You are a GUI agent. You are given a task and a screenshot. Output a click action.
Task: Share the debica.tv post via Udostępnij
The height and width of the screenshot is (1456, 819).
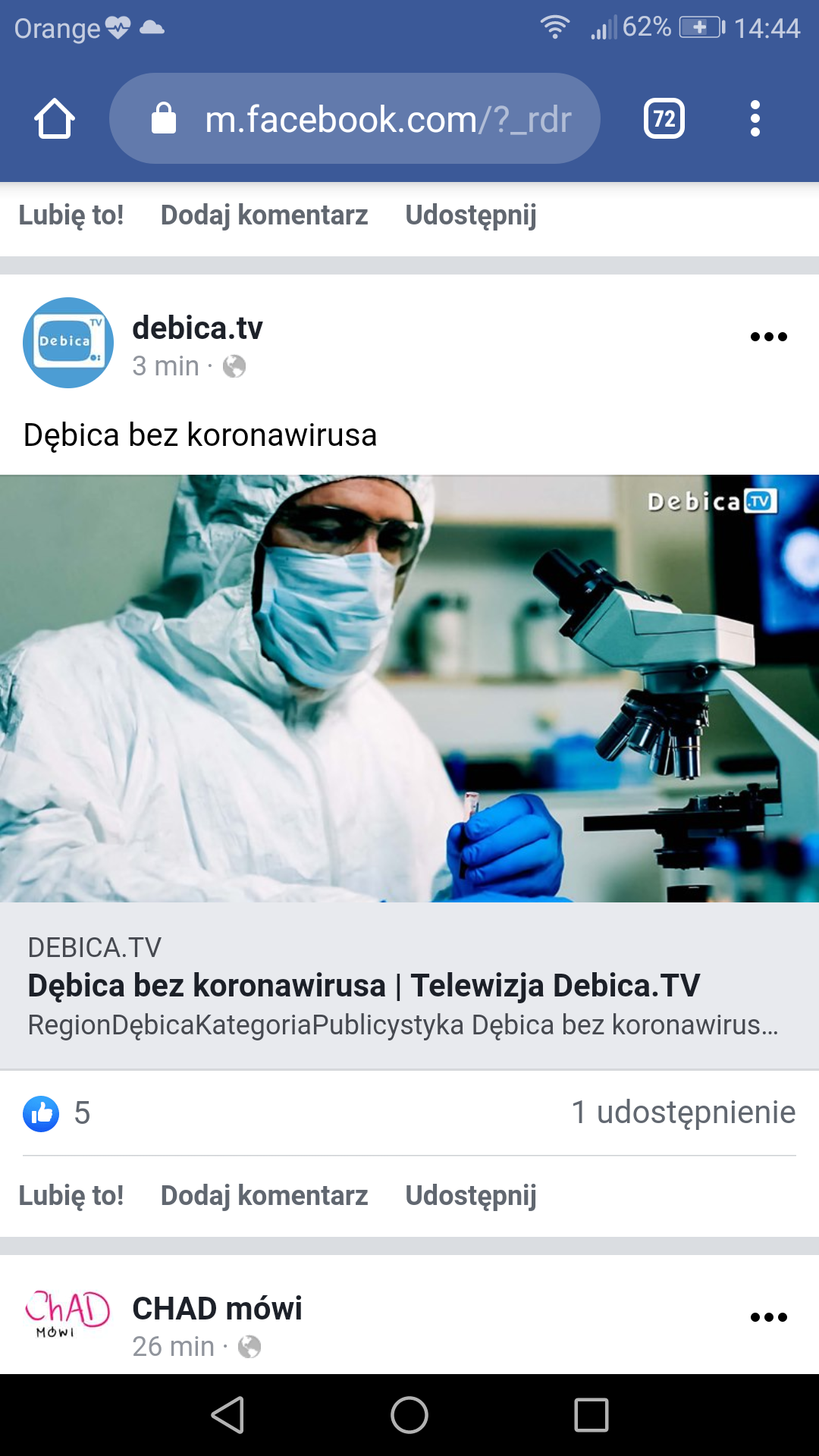(x=471, y=1196)
